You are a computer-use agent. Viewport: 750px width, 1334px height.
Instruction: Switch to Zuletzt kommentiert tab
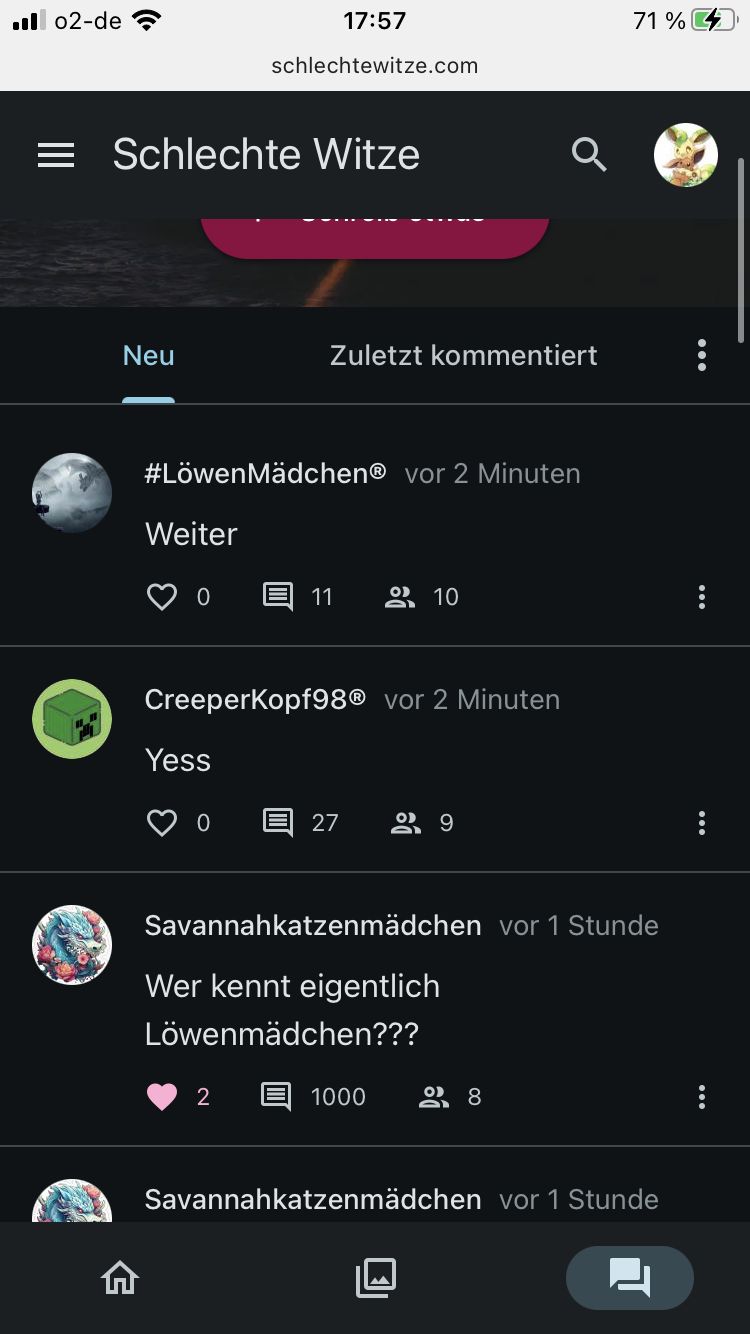463,356
